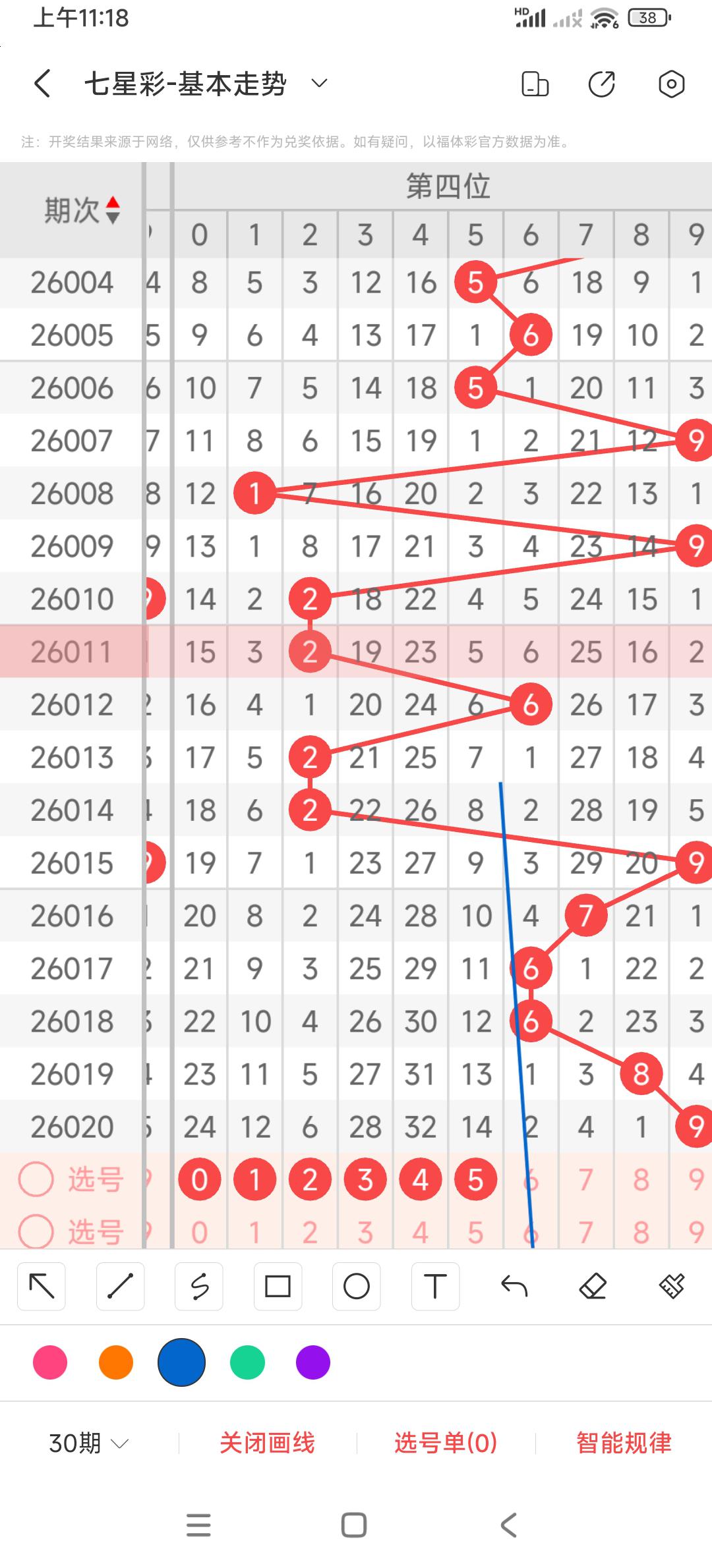The width and height of the screenshot is (712, 1568).
Task: Activate the eraser tool
Action: tap(593, 1286)
